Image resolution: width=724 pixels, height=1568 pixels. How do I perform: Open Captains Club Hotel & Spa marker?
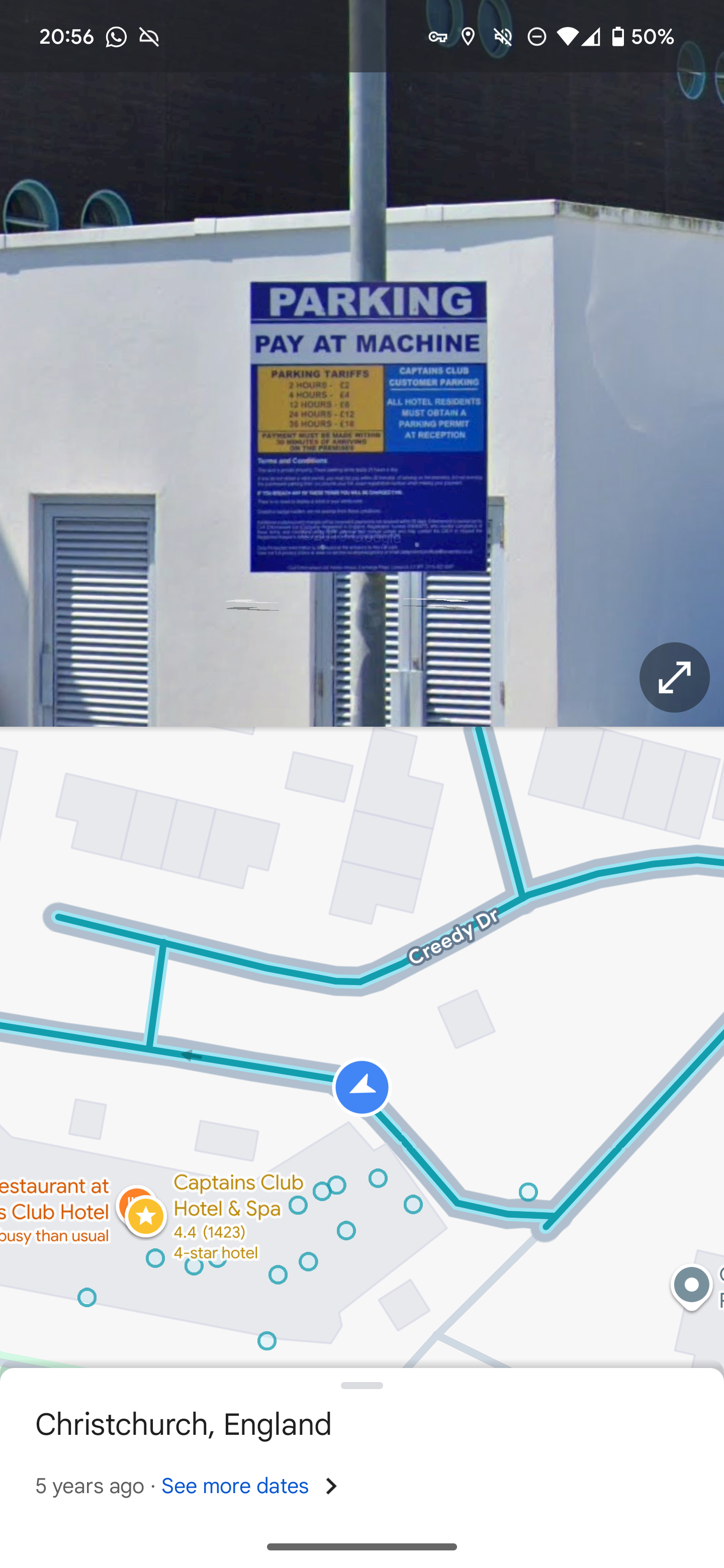[146, 1216]
